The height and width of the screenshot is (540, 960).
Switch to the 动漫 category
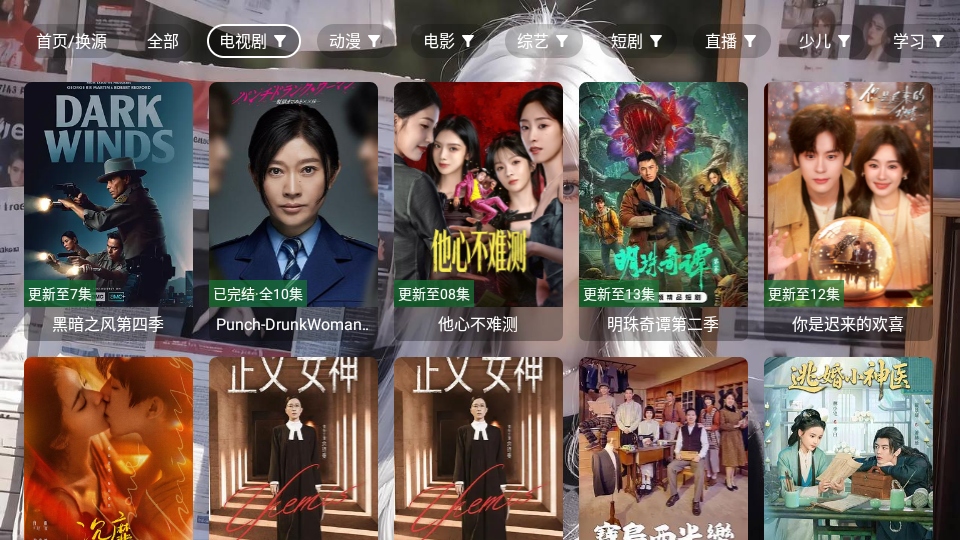354,41
